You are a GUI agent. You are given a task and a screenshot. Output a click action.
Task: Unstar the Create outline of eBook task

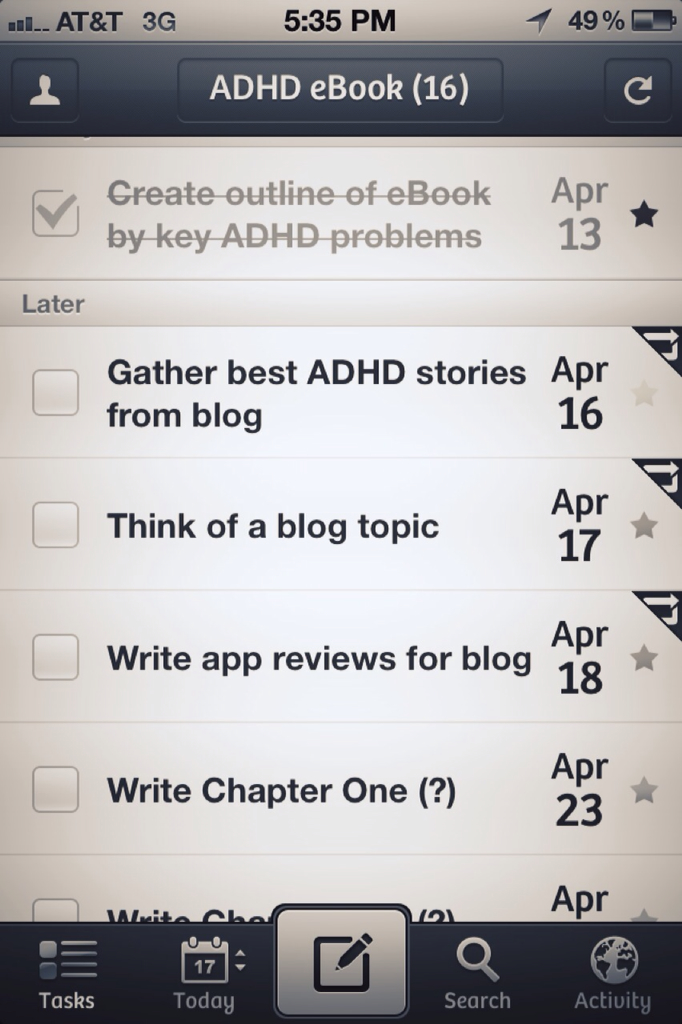coord(645,213)
